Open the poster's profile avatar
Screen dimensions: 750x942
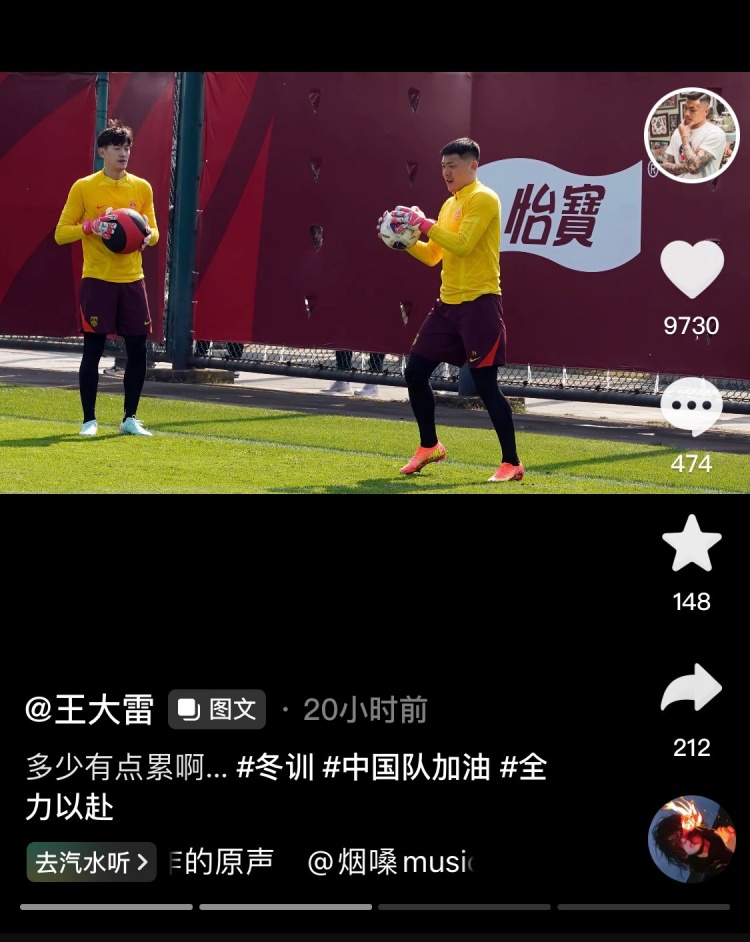(x=691, y=136)
